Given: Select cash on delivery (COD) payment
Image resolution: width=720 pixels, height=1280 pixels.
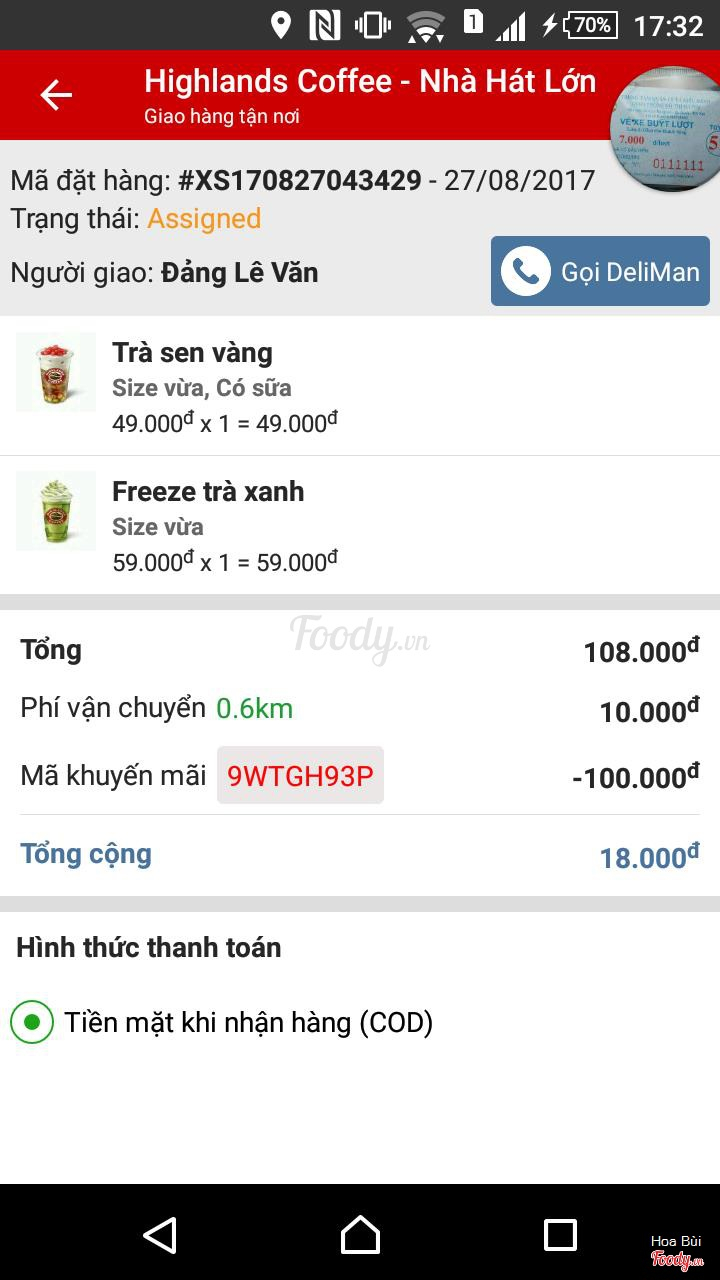Looking at the screenshot, I should click(32, 1022).
